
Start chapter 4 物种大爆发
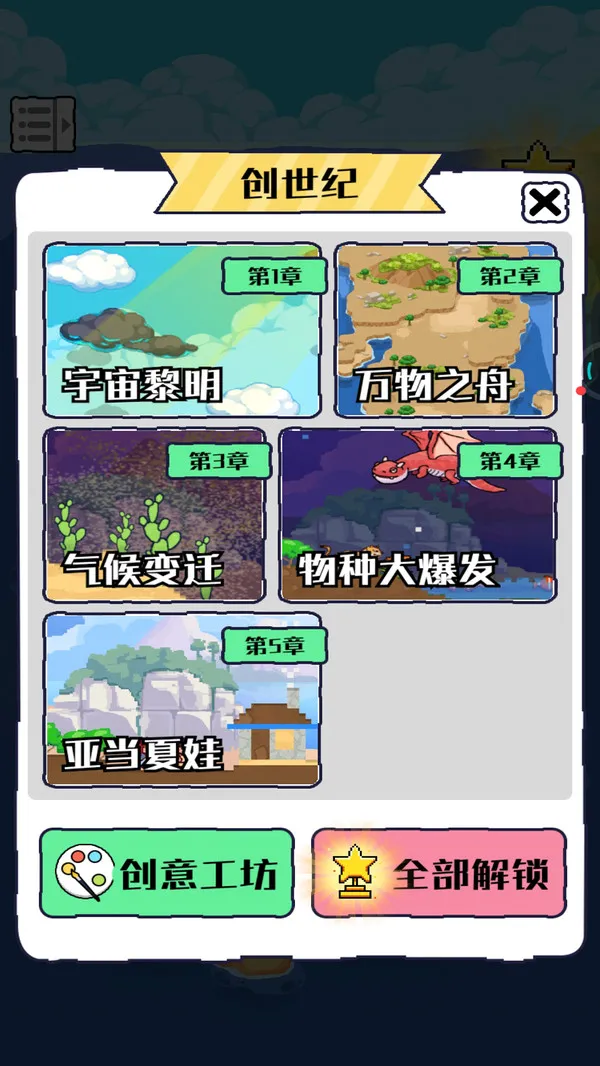(418, 515)
